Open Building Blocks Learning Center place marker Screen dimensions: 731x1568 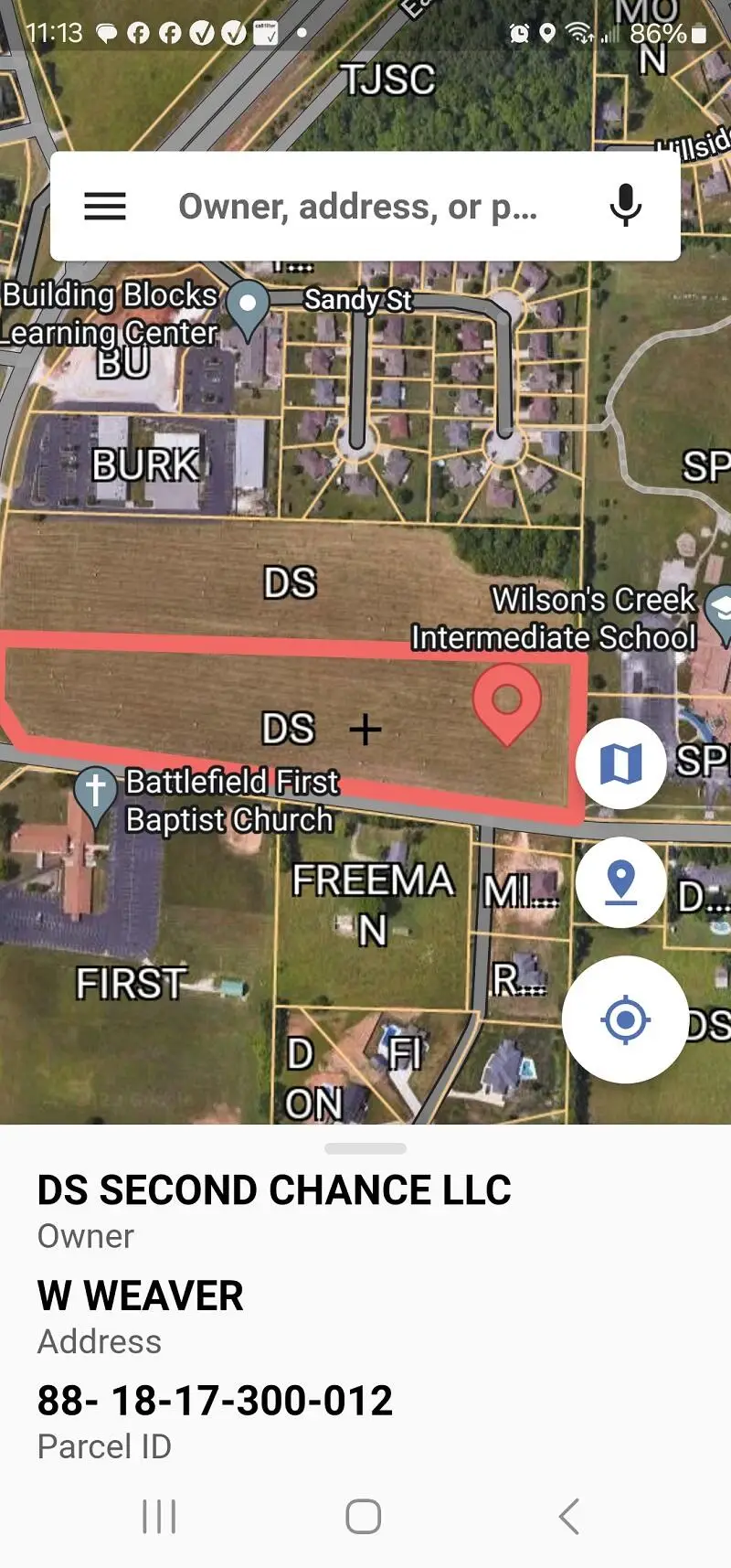(248, 306)
